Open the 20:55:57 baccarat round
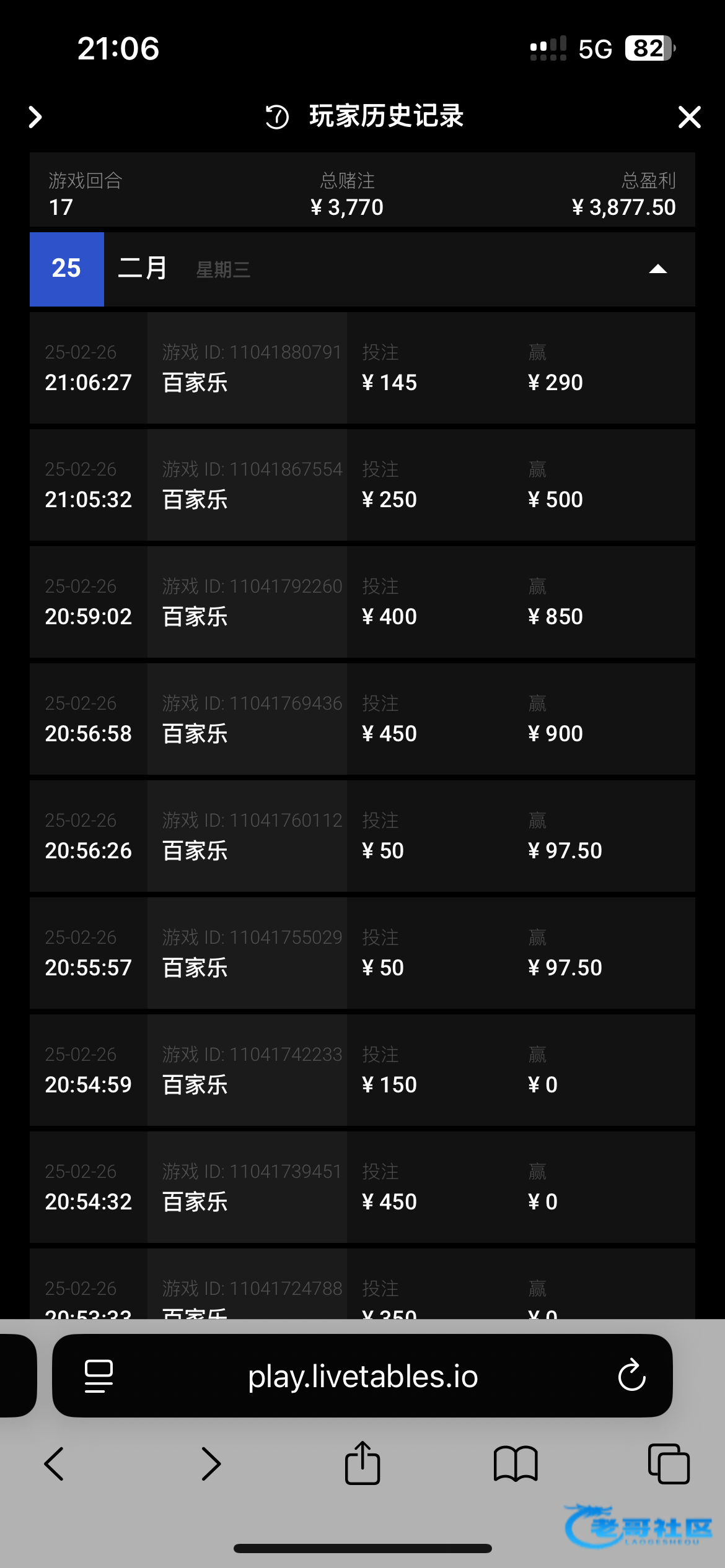725x1568 pixels. click(x=362, y=953)
